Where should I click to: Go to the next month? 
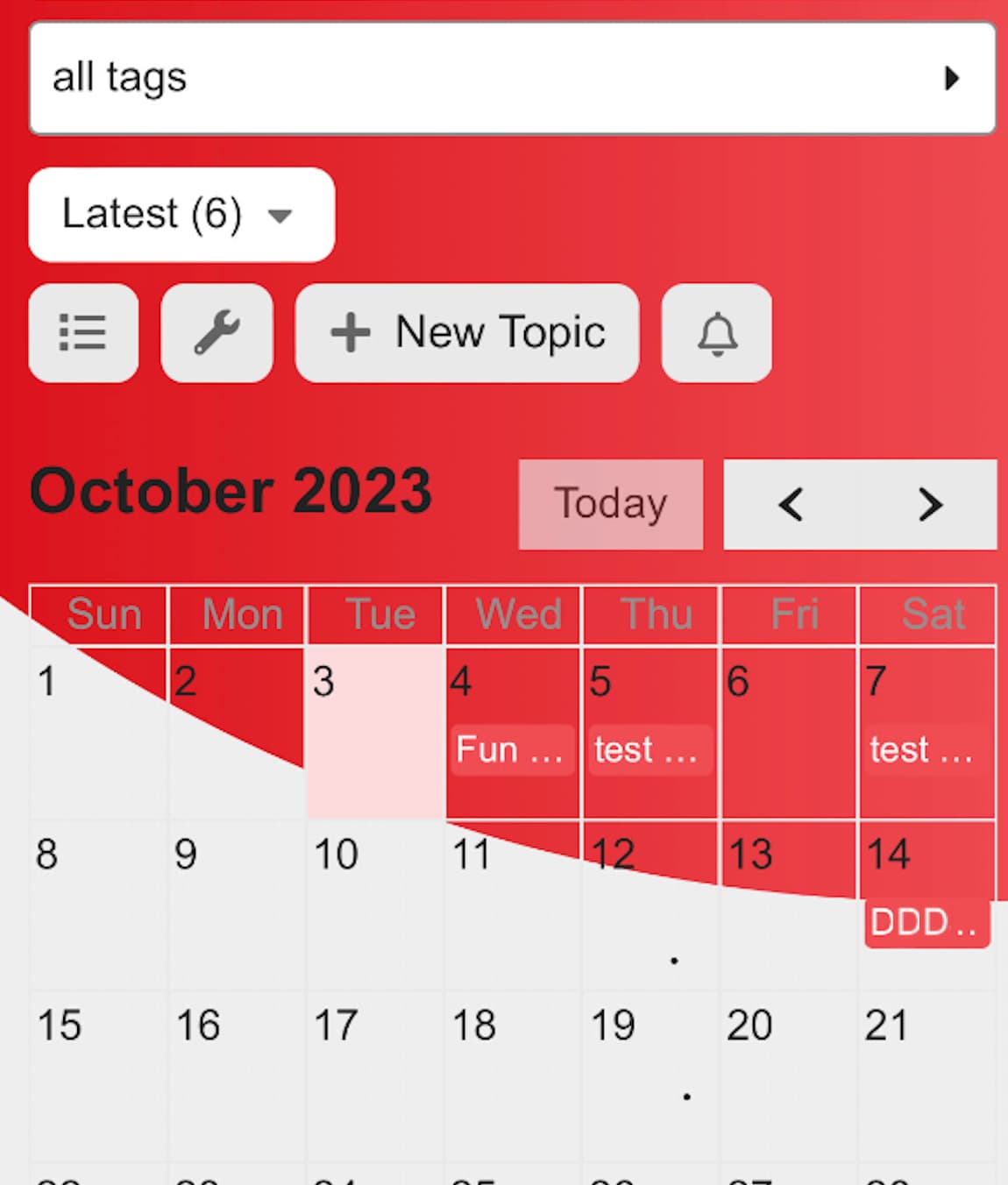[x=929, y=504]
